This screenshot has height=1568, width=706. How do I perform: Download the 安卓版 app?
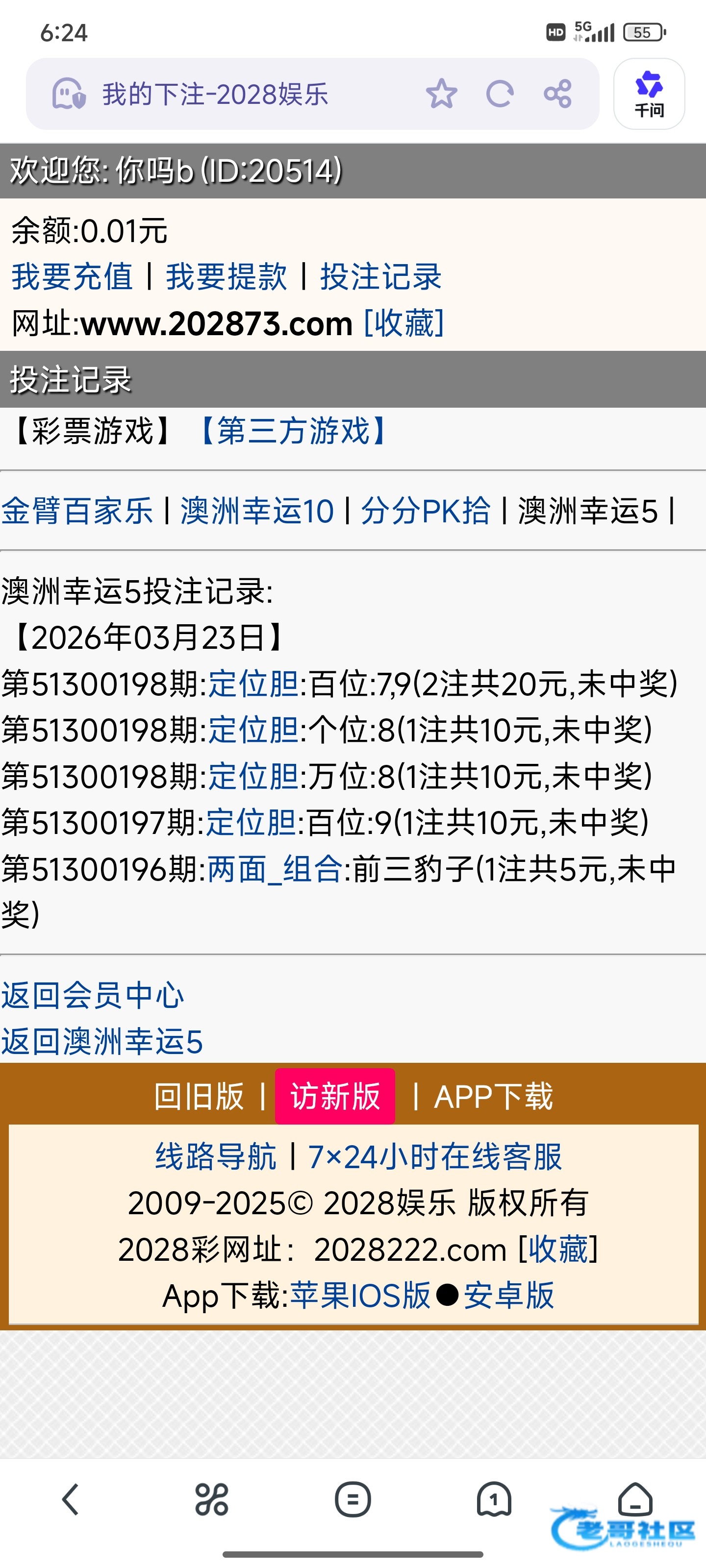coord(508,1295)
